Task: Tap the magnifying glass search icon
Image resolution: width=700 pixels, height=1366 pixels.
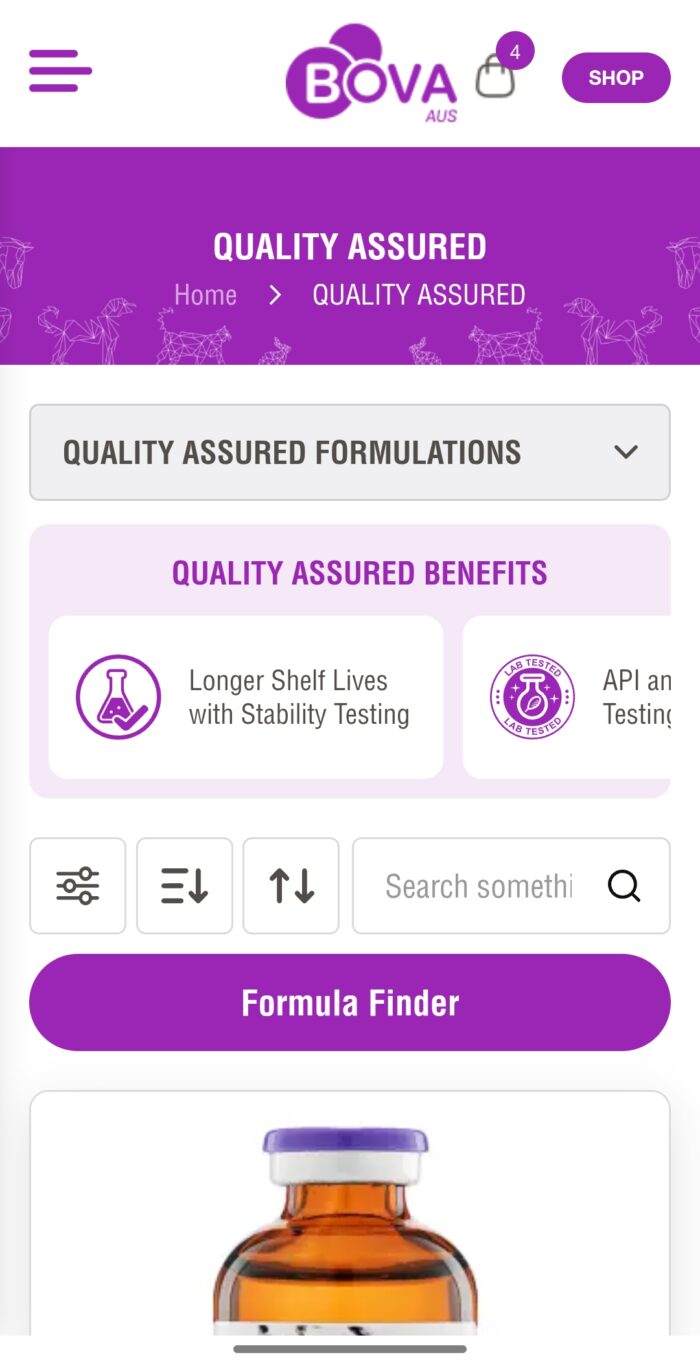Action: click(x=624, y=886)
